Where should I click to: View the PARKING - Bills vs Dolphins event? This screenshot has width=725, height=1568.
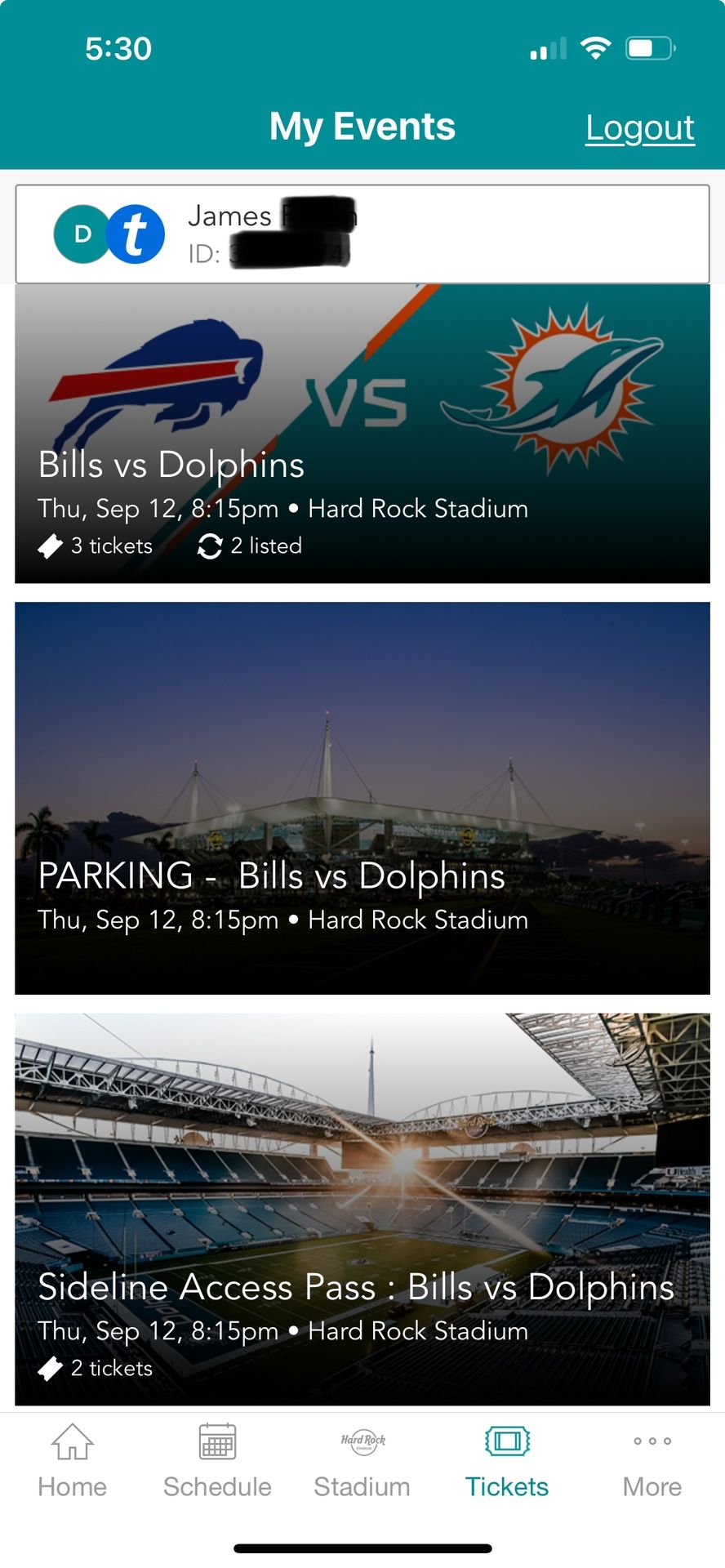[x=362, y=798]
